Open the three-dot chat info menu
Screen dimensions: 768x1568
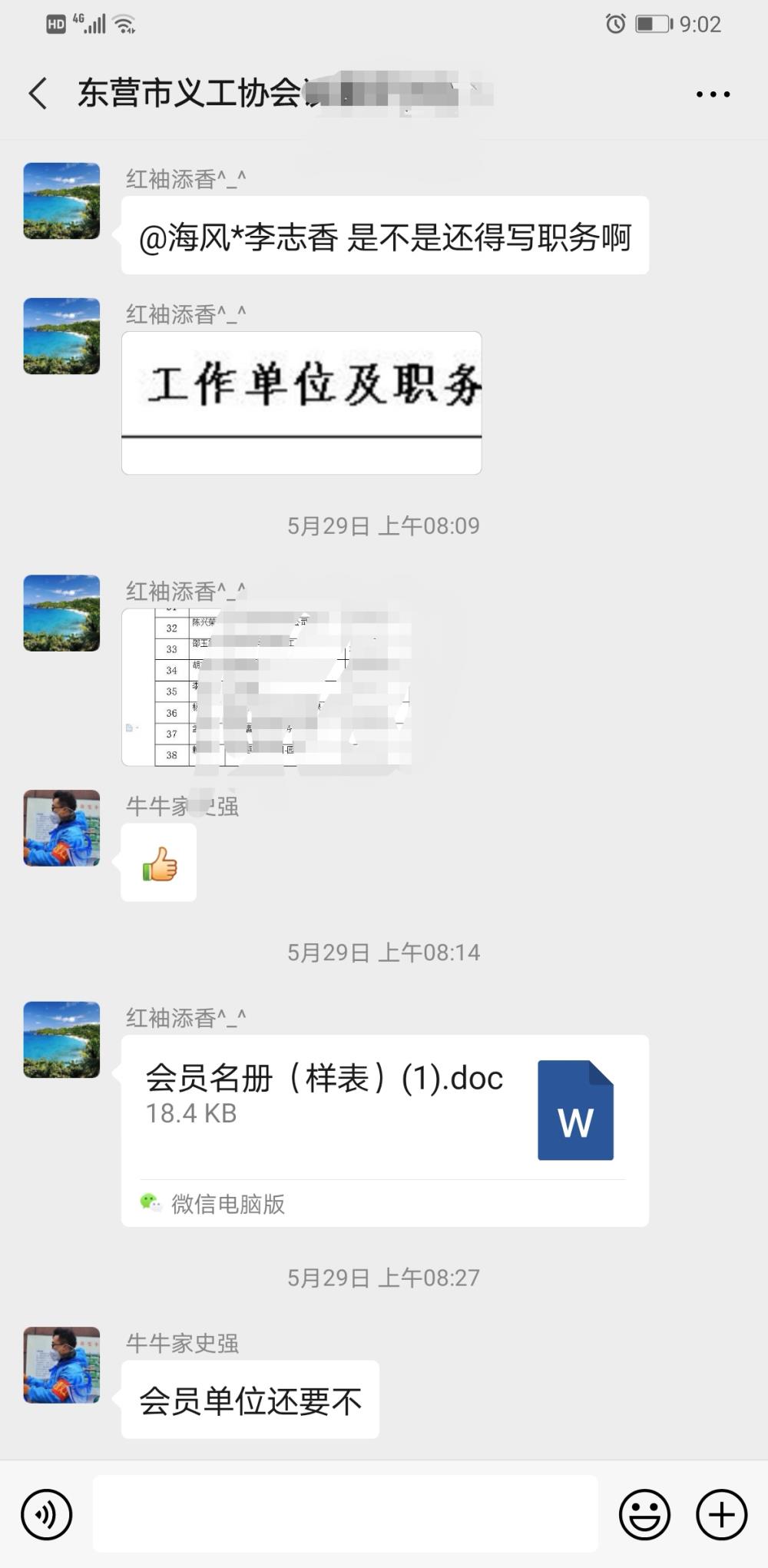point(713,94)
